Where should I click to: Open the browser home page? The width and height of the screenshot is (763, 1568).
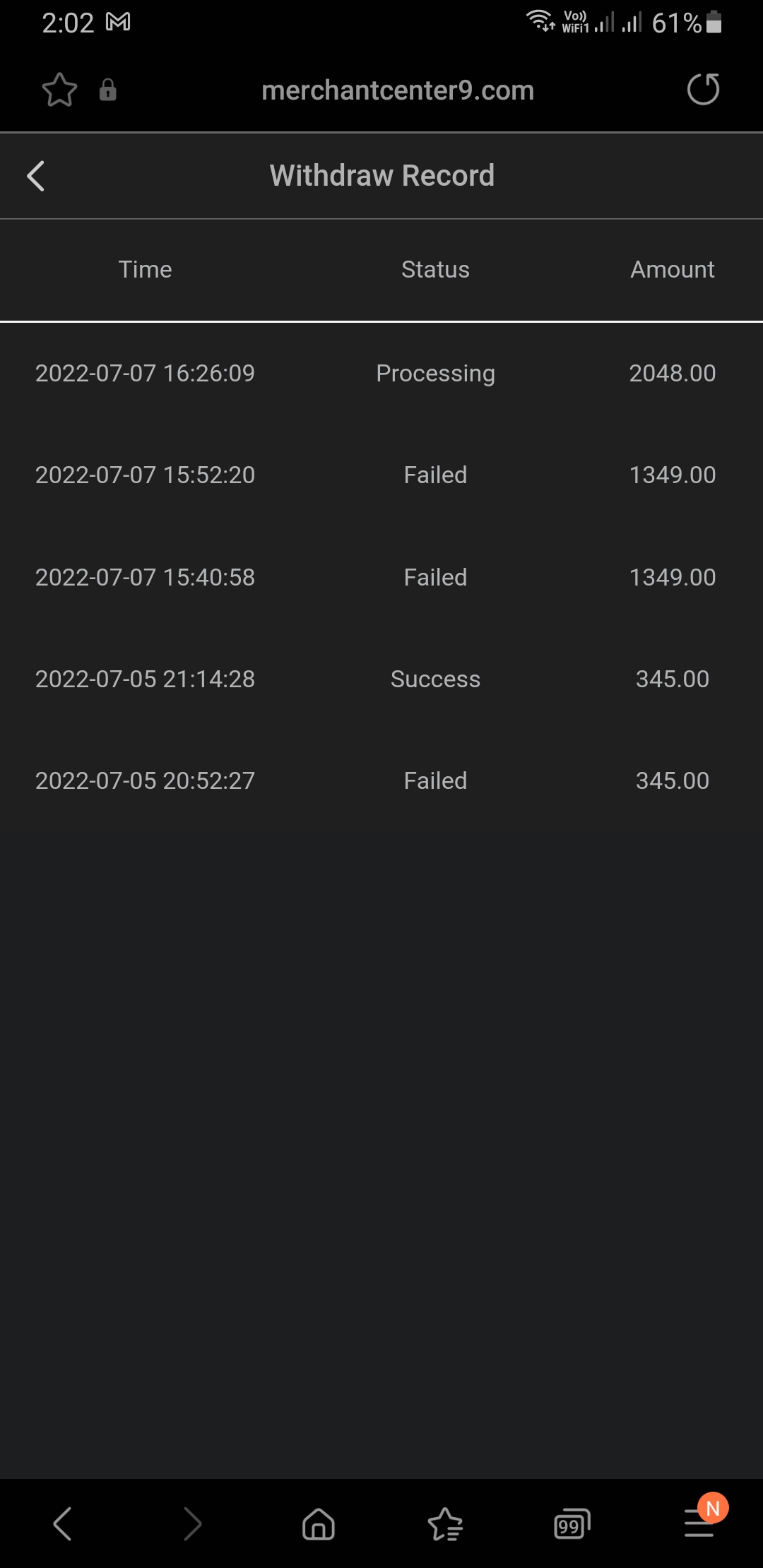click(318, 1524)
